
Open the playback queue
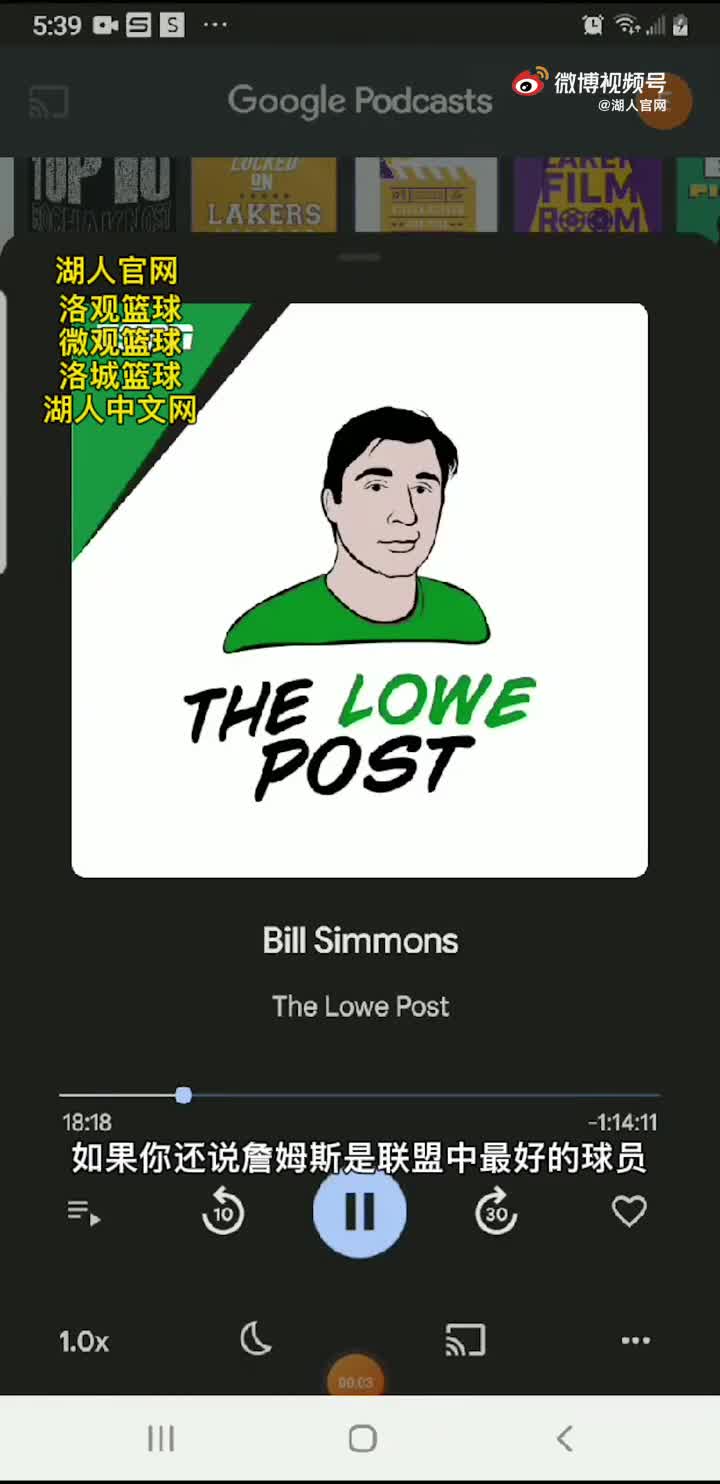pos(84,1213)
